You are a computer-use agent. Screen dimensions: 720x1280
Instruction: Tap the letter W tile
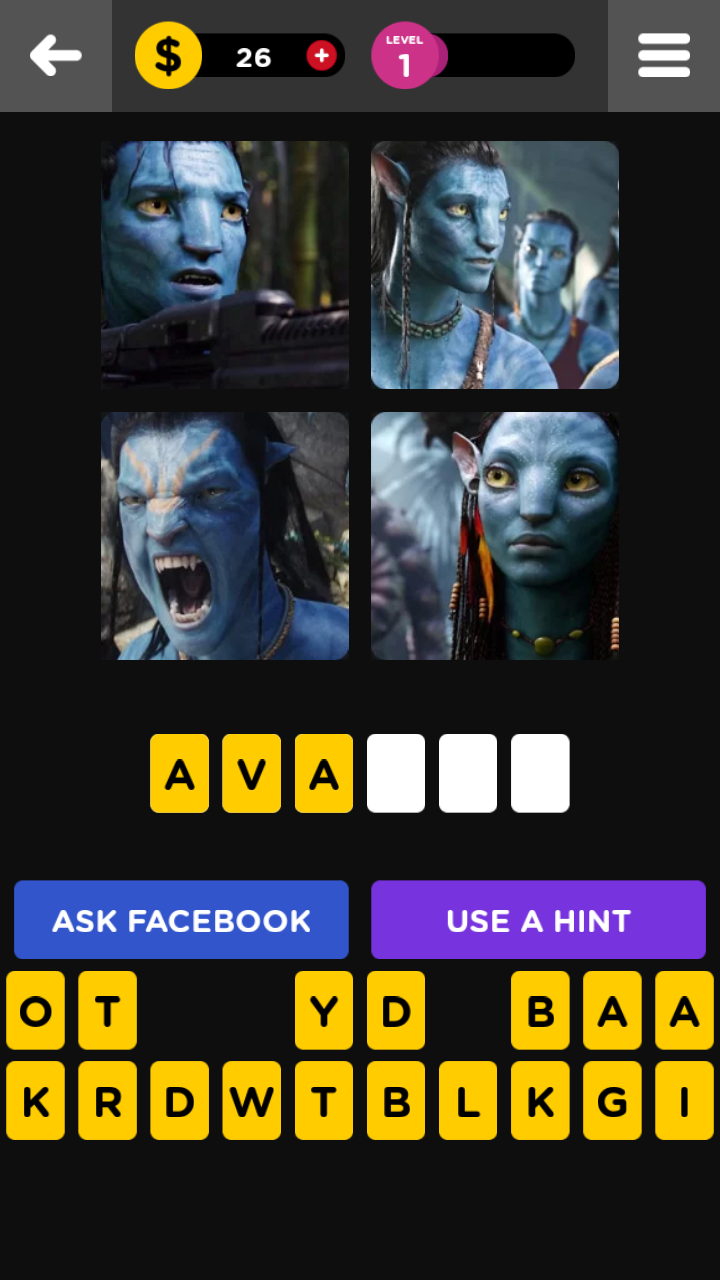[251, 1101]
